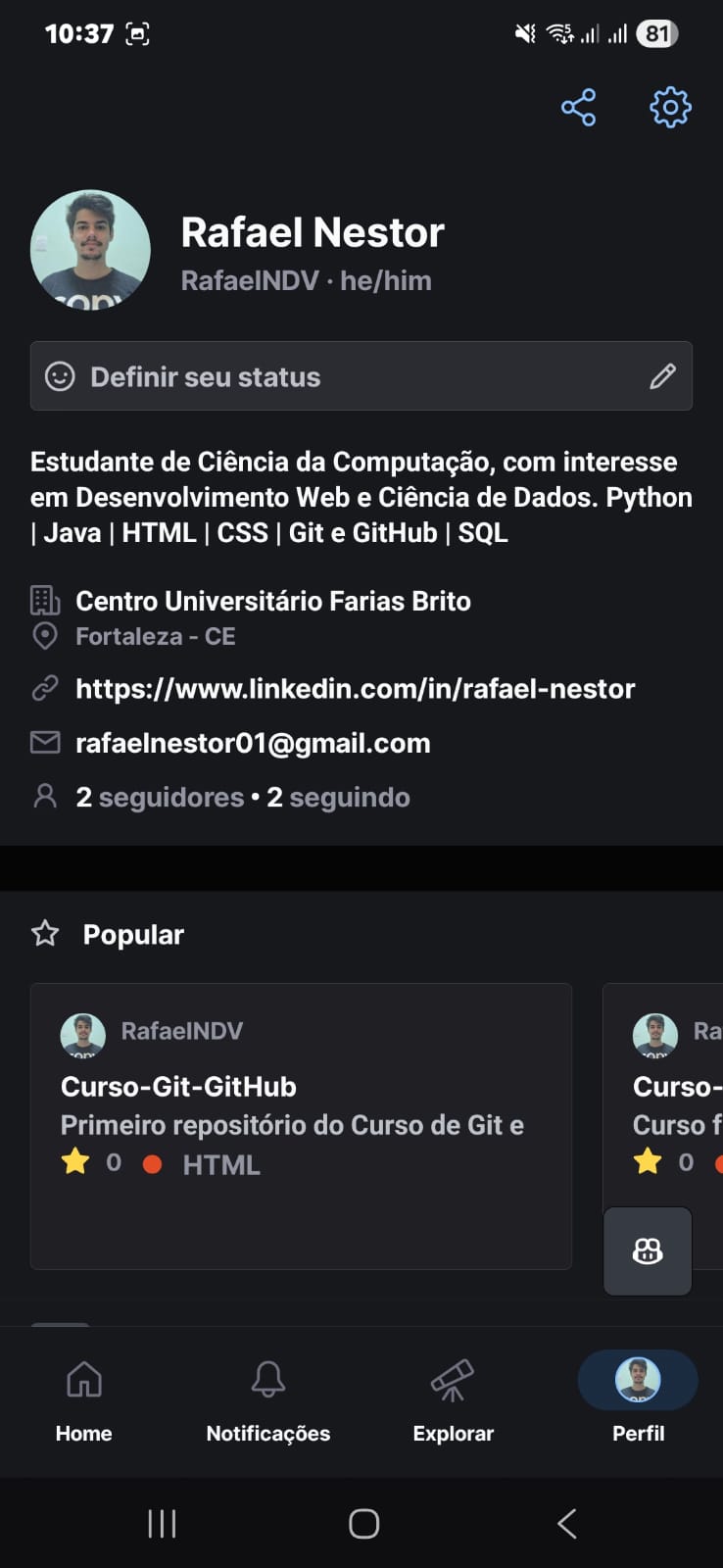Switch to the Notificações tab

coord(267,1399)
